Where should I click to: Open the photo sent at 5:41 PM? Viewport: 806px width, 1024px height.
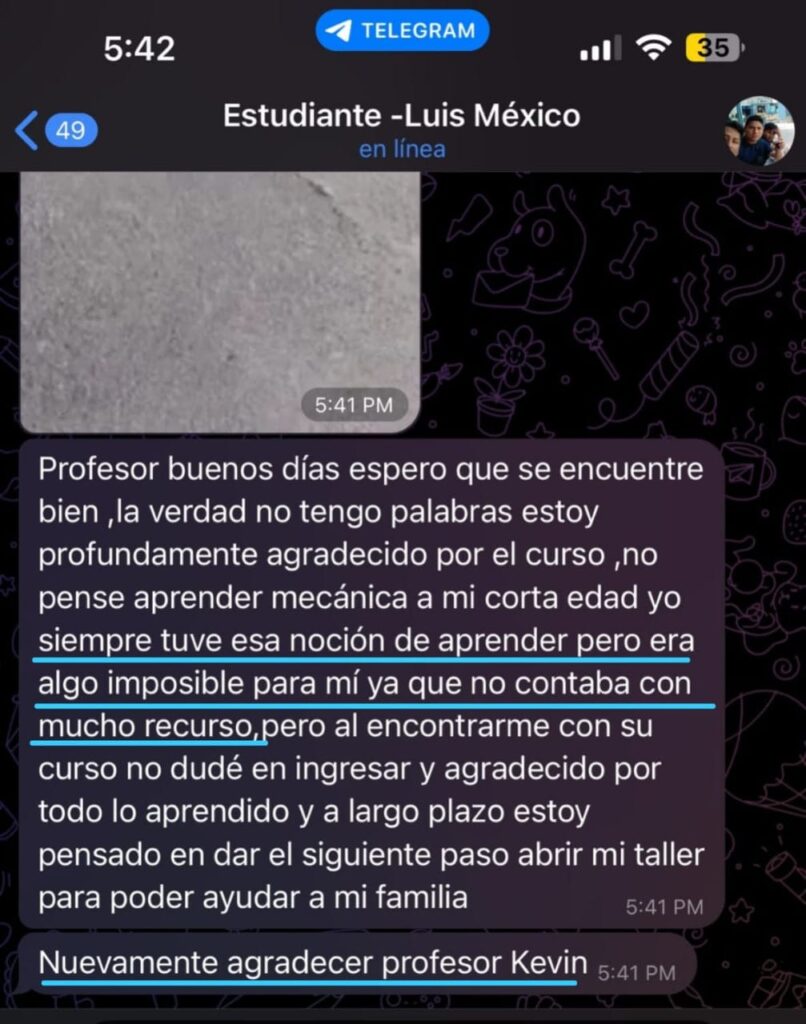[220, 302]
